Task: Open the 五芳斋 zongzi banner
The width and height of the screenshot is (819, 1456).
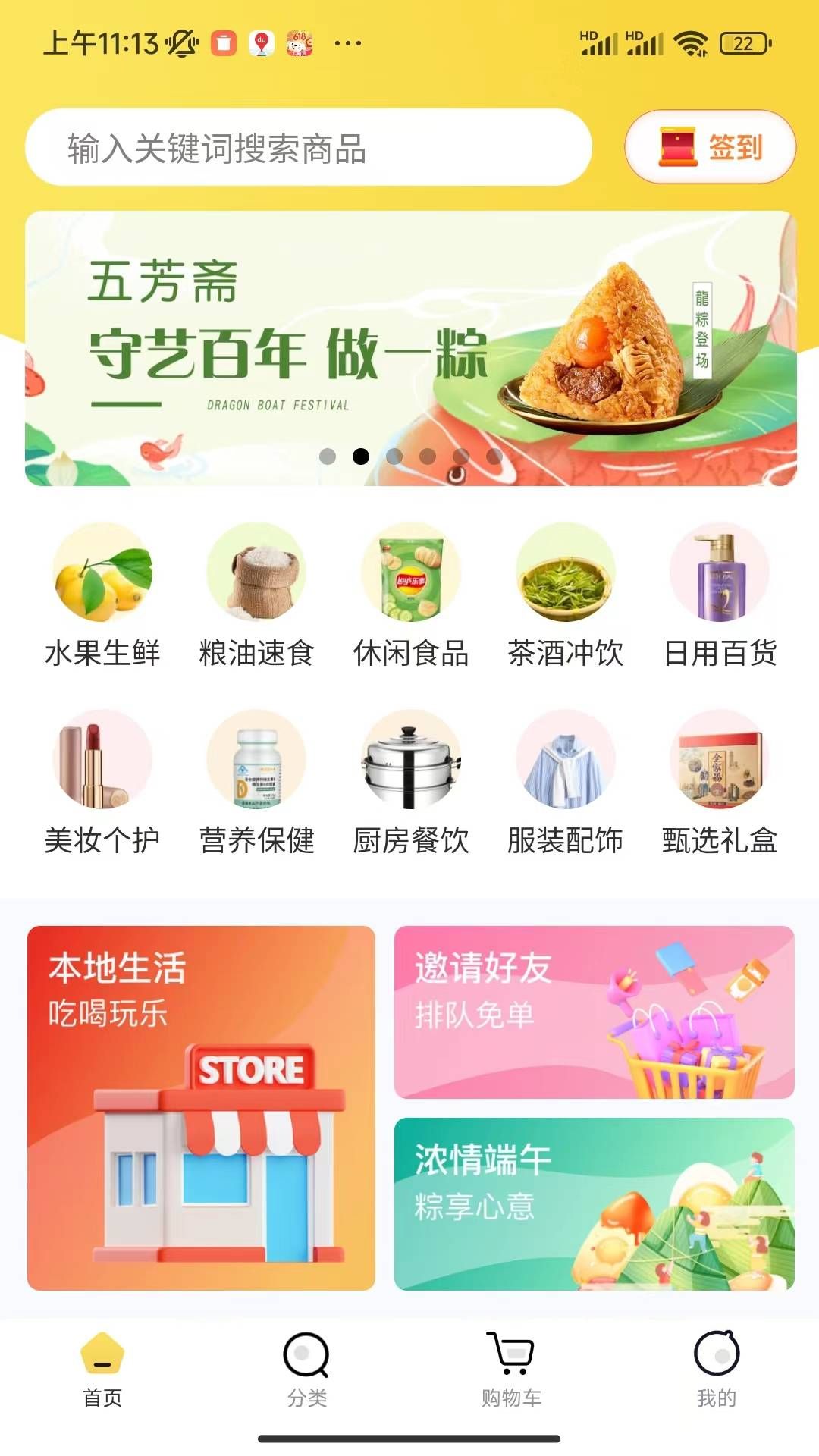Action: 411,348
